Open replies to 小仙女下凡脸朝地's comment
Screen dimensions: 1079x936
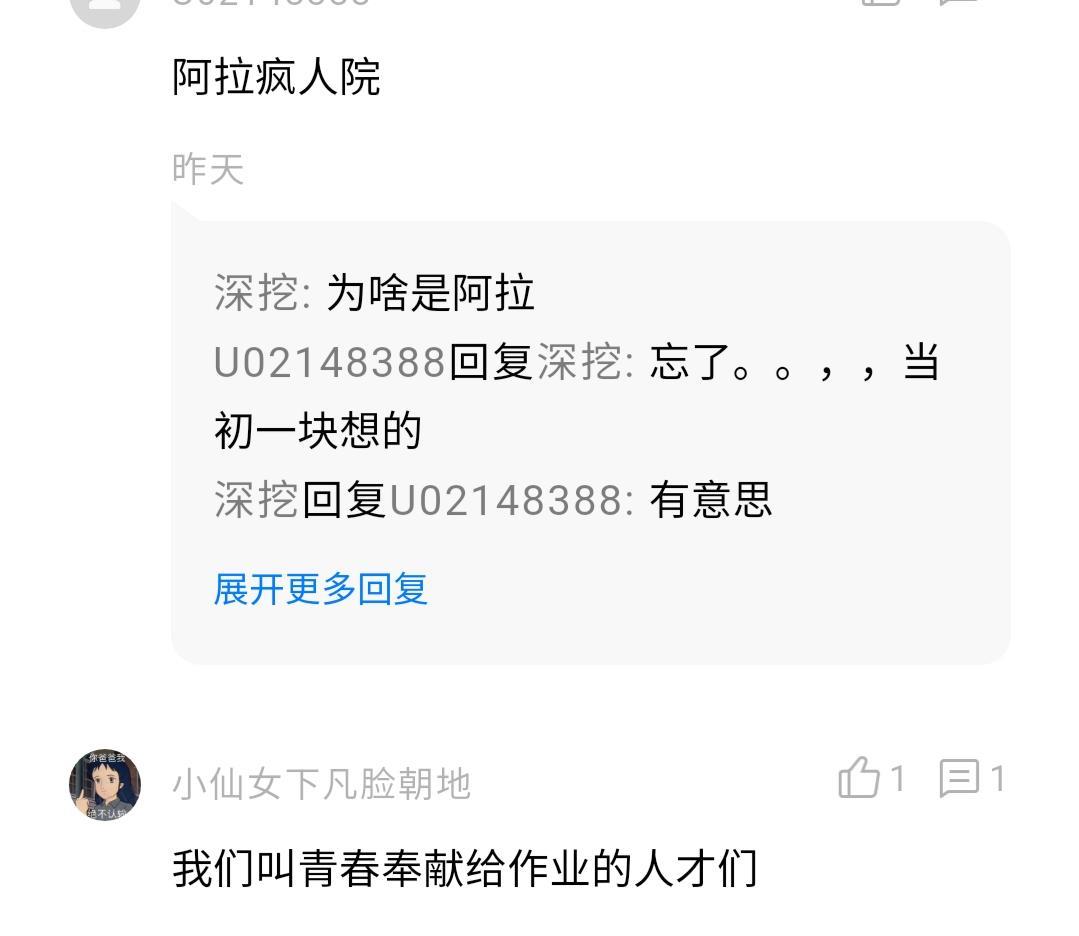pos(960,779)
